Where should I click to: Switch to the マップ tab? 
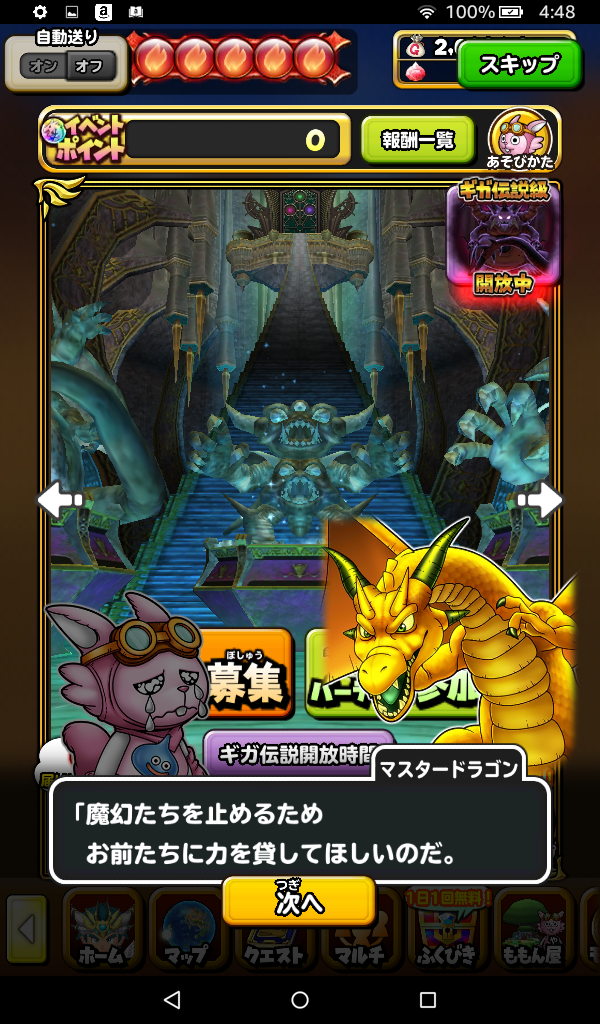(189, 933)
